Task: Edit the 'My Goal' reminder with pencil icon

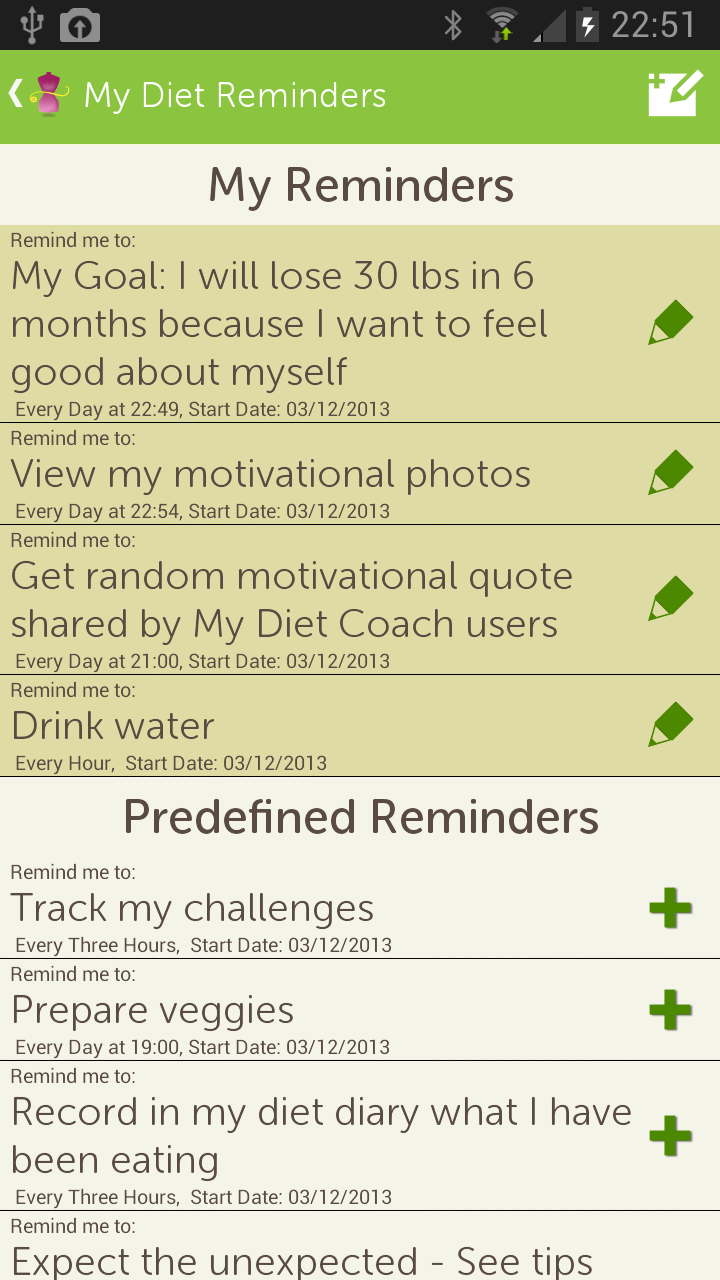Action: point(670,322)
